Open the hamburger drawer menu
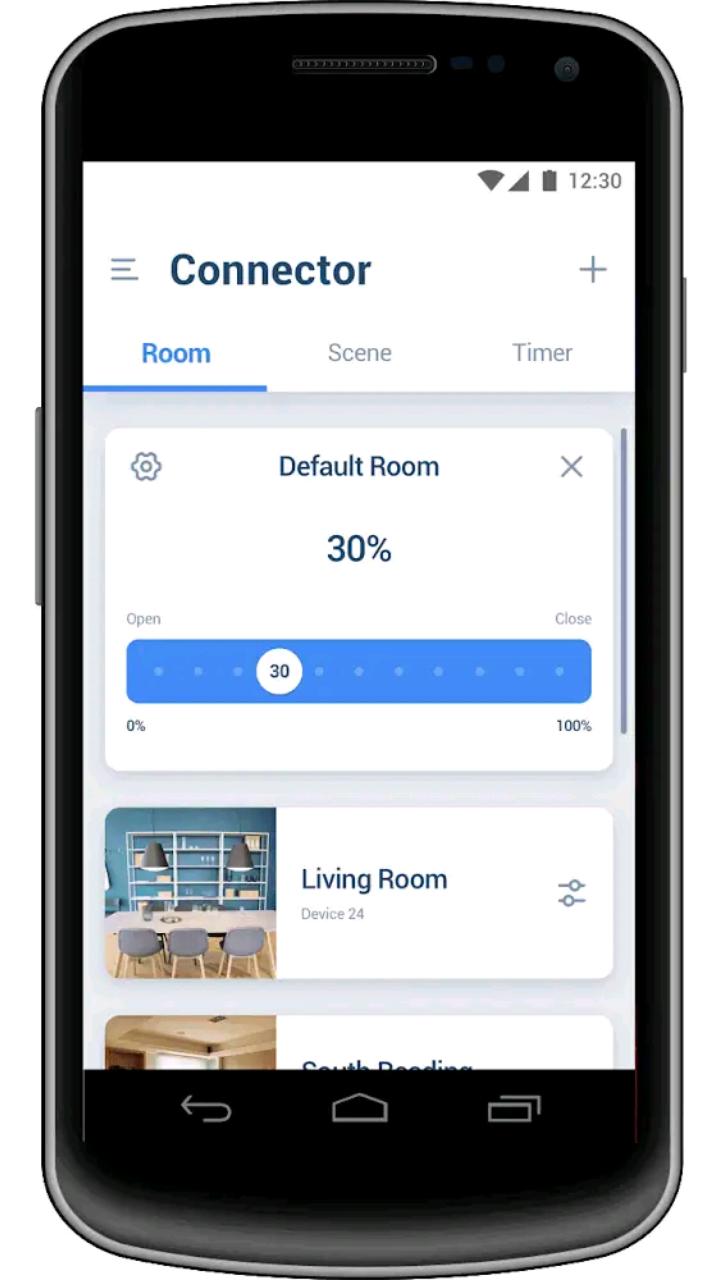720x1280 pixels. [124, 270]
